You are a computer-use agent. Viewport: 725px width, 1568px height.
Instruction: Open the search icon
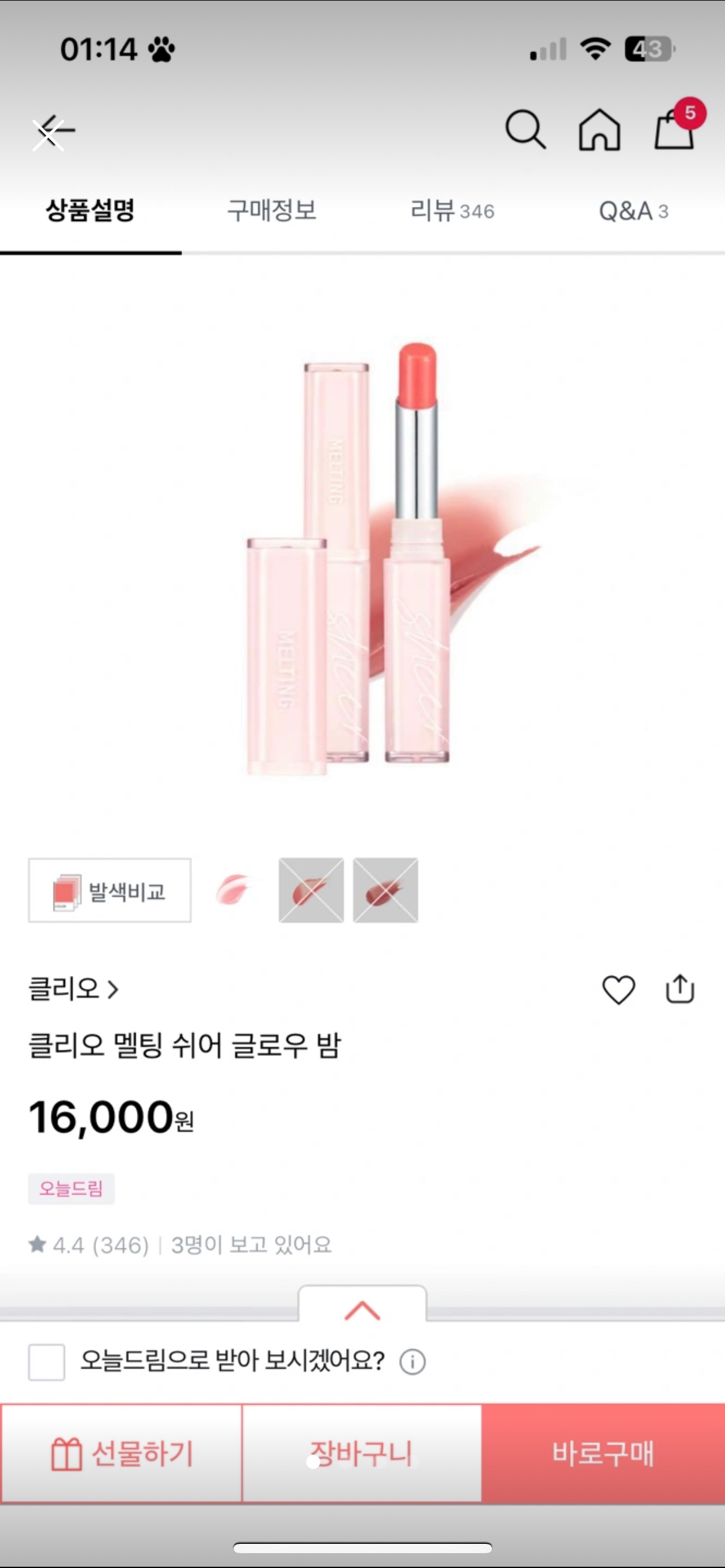[x=525, y=129]
